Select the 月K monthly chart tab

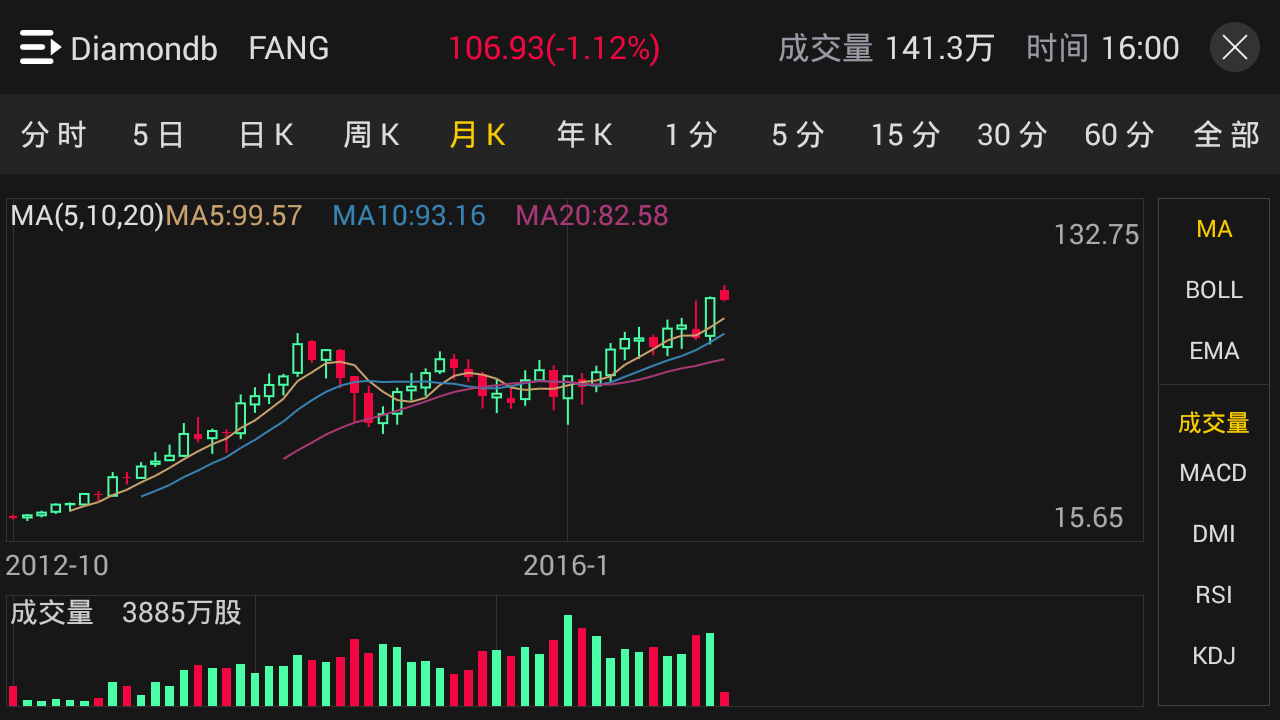(x=478, y=135)
